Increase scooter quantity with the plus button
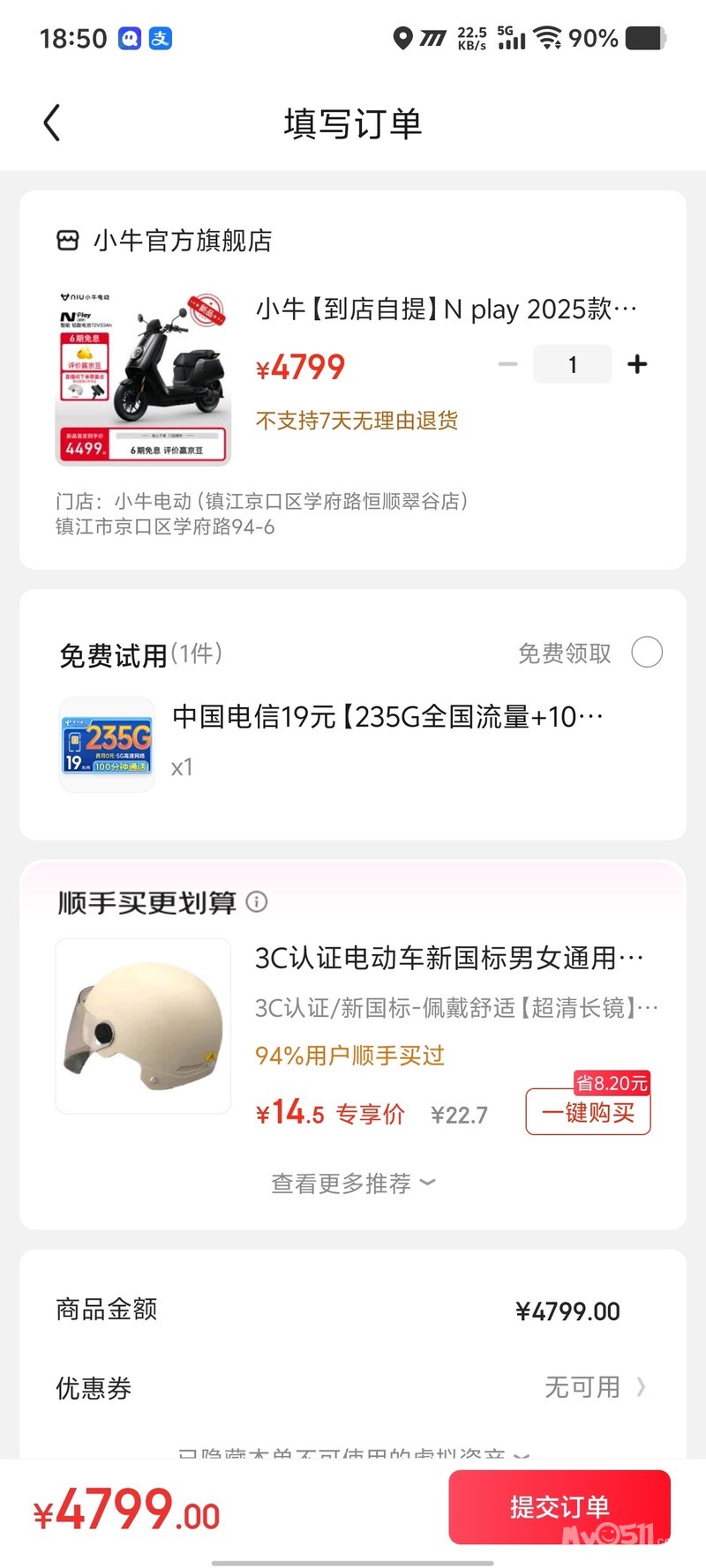Image resolution: width=706 pixels, height=1568 pixels. point(637,364)
